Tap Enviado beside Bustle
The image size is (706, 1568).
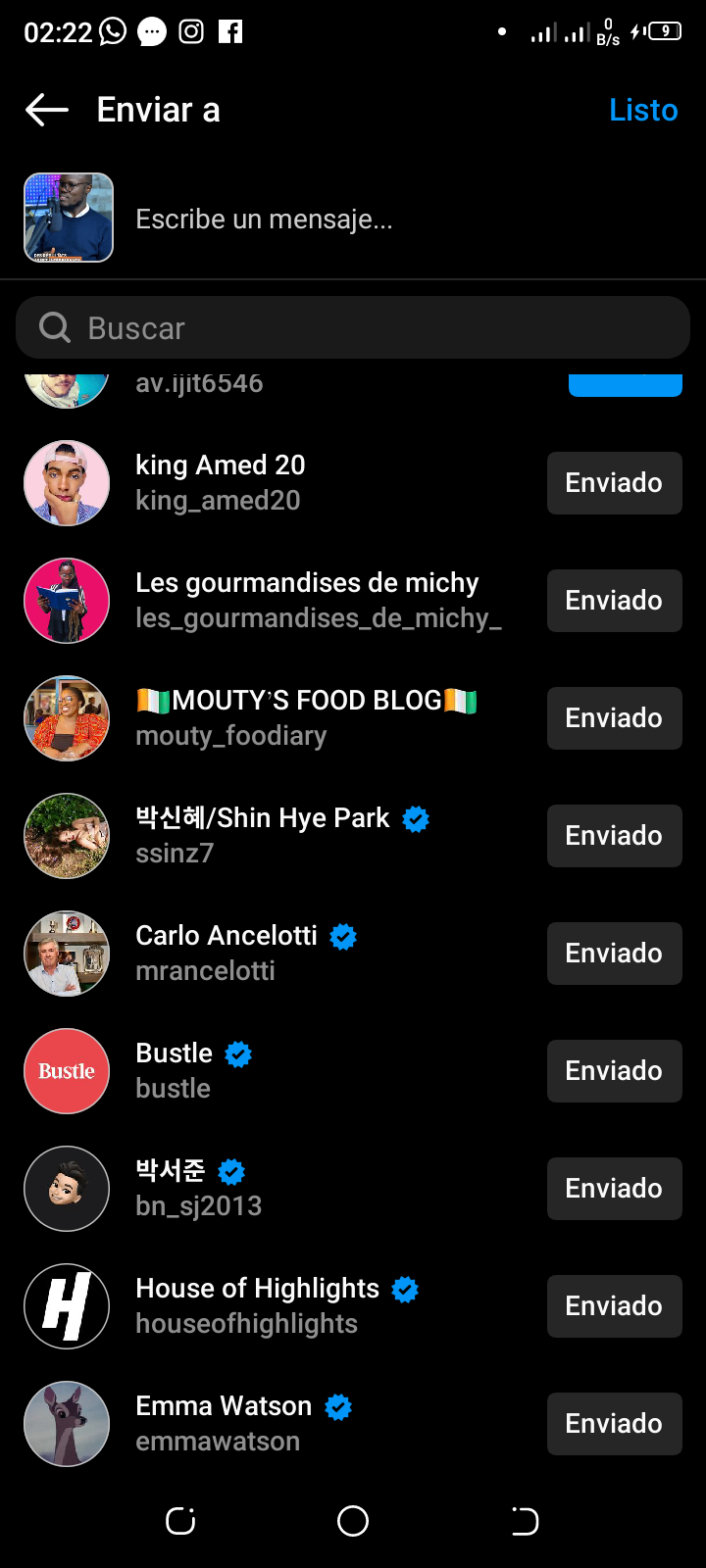coord(614,1071)
